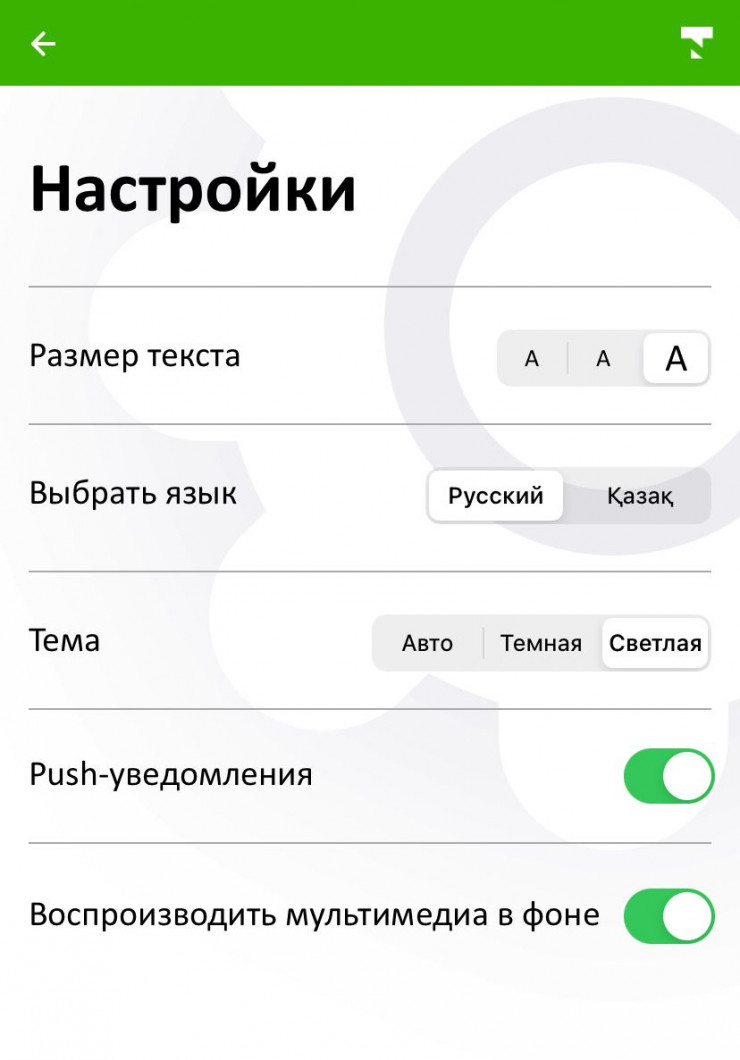
Task: Set theme to Авто
Action: [x=427, y=643]
